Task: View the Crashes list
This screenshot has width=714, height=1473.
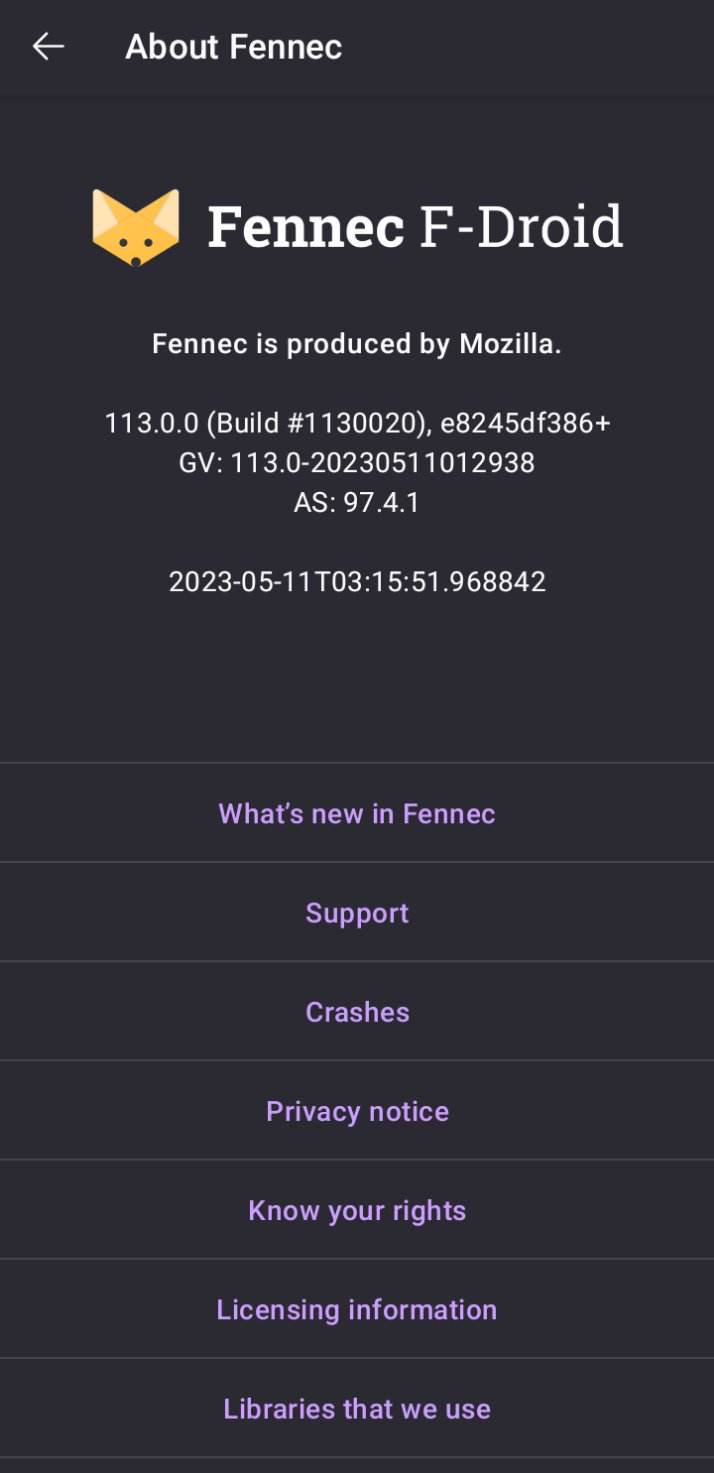Action: tap(357, 1011)
